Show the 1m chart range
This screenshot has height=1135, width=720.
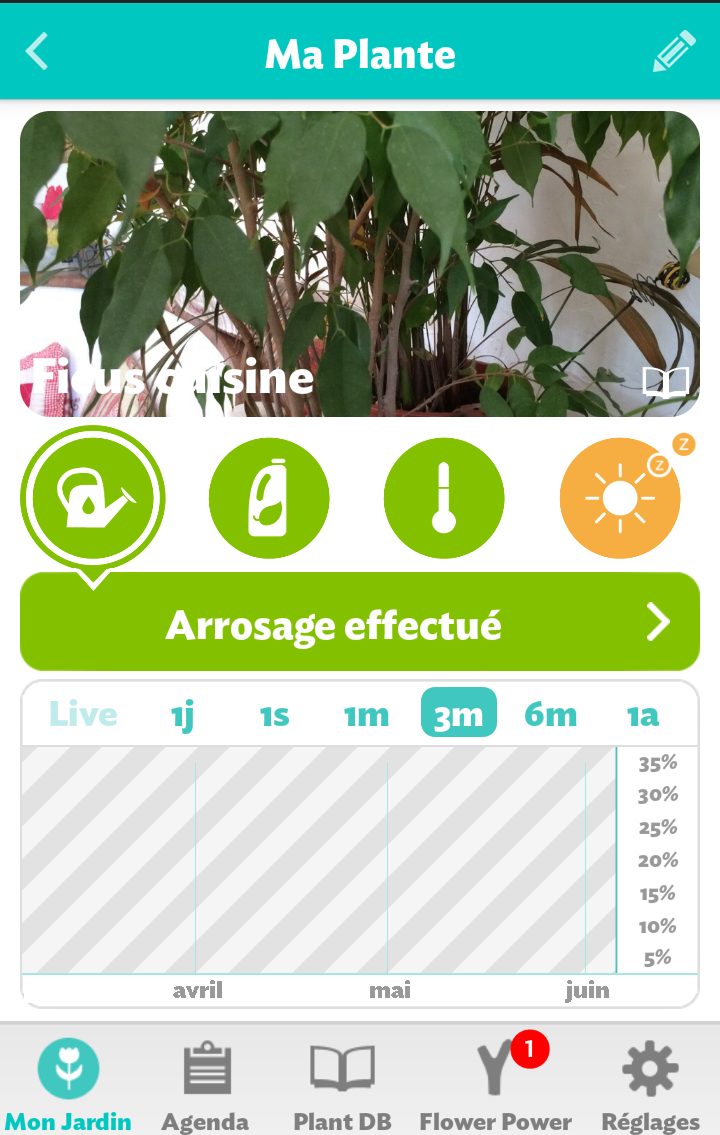pyautogui.click(x=366, y=714)
